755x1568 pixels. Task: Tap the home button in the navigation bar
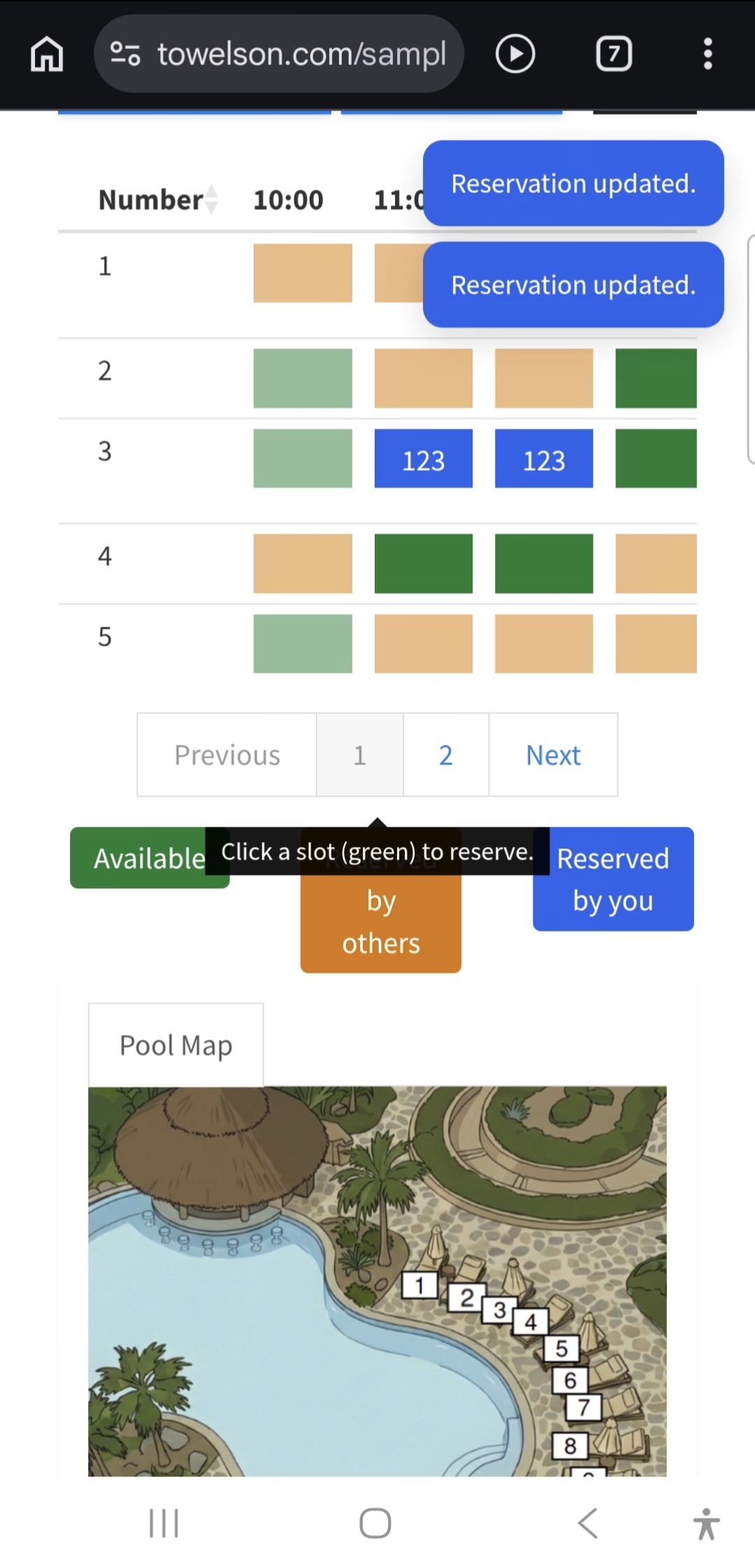(x=375, y=1524)
